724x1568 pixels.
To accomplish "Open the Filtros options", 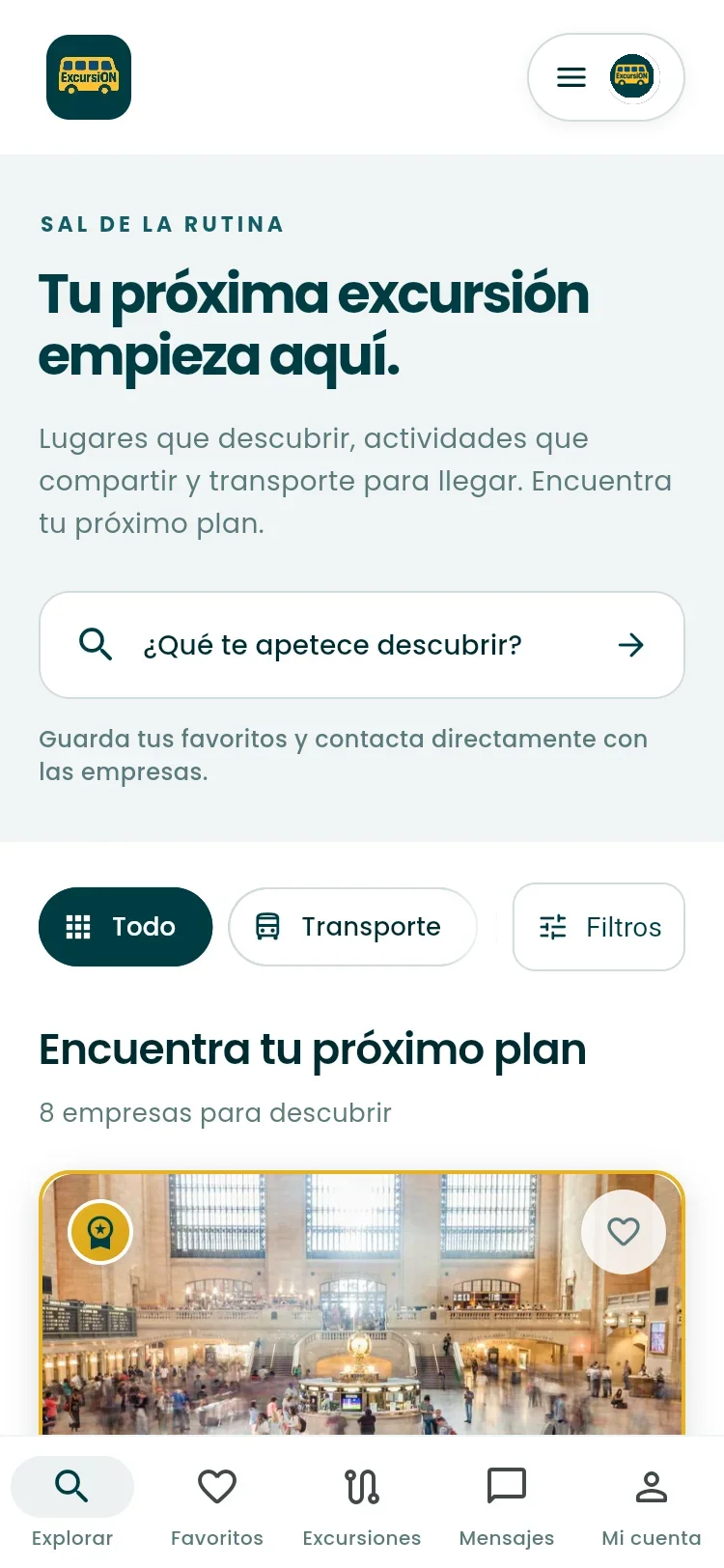I will pos(599,927).
